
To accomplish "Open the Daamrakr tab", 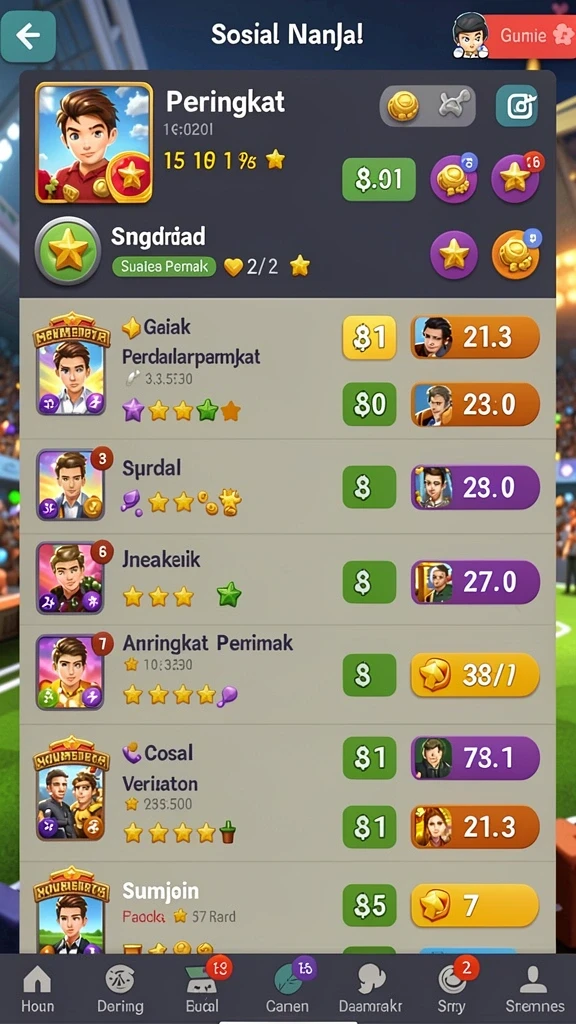I will 370,989.
